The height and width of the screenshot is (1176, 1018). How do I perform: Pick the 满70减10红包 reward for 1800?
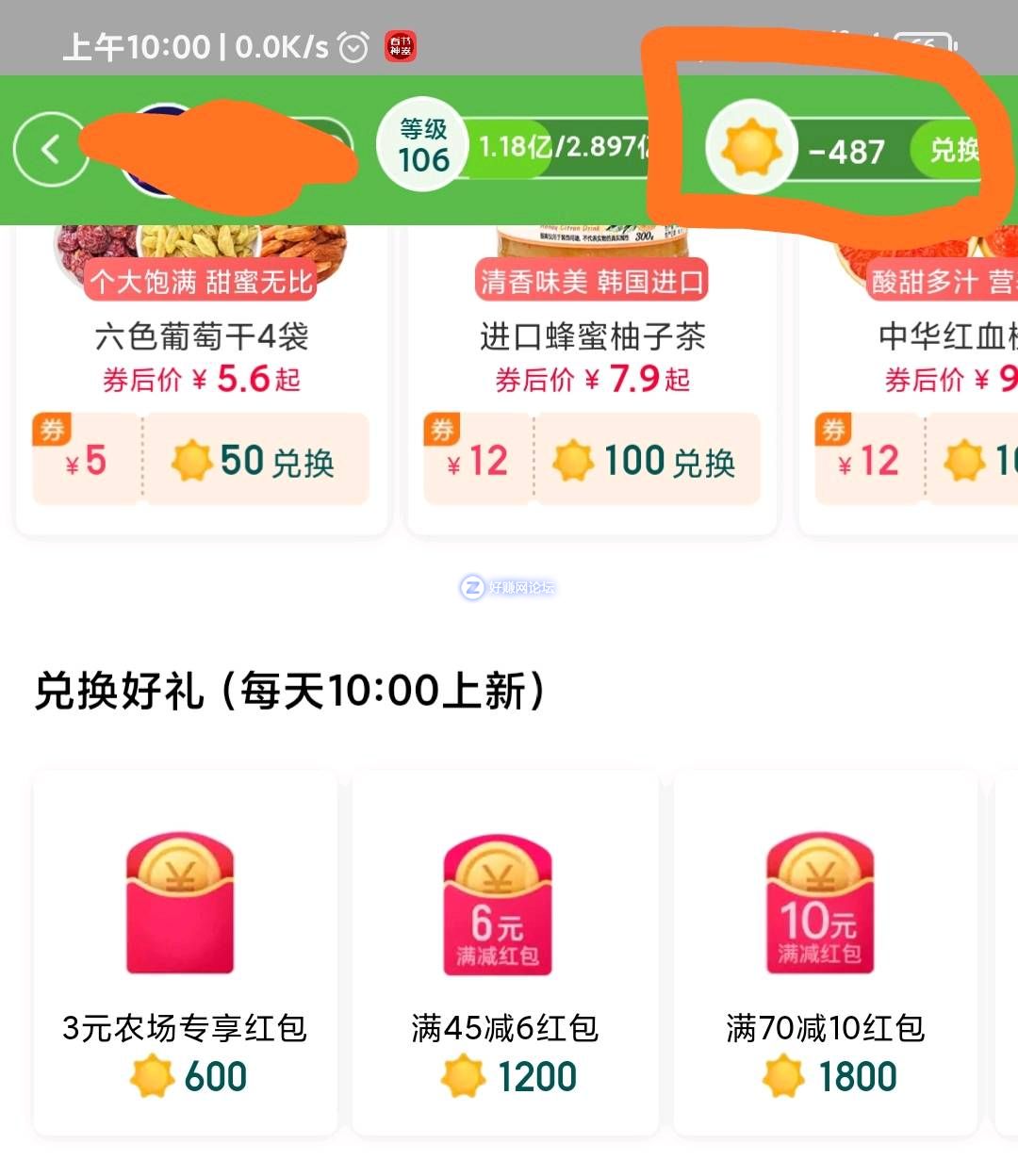tap(825, 952)
